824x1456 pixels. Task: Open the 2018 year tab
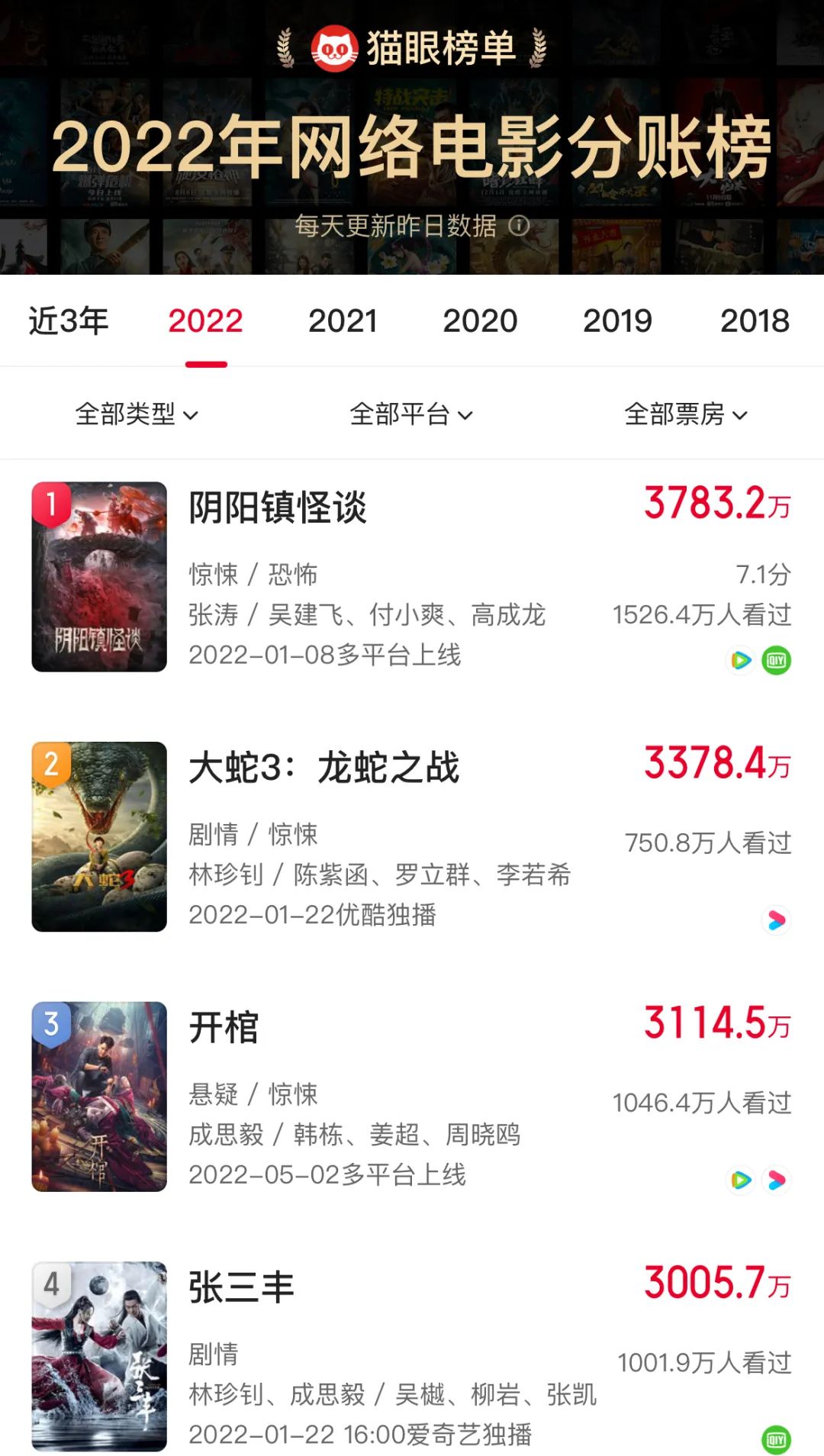(754, 321)
